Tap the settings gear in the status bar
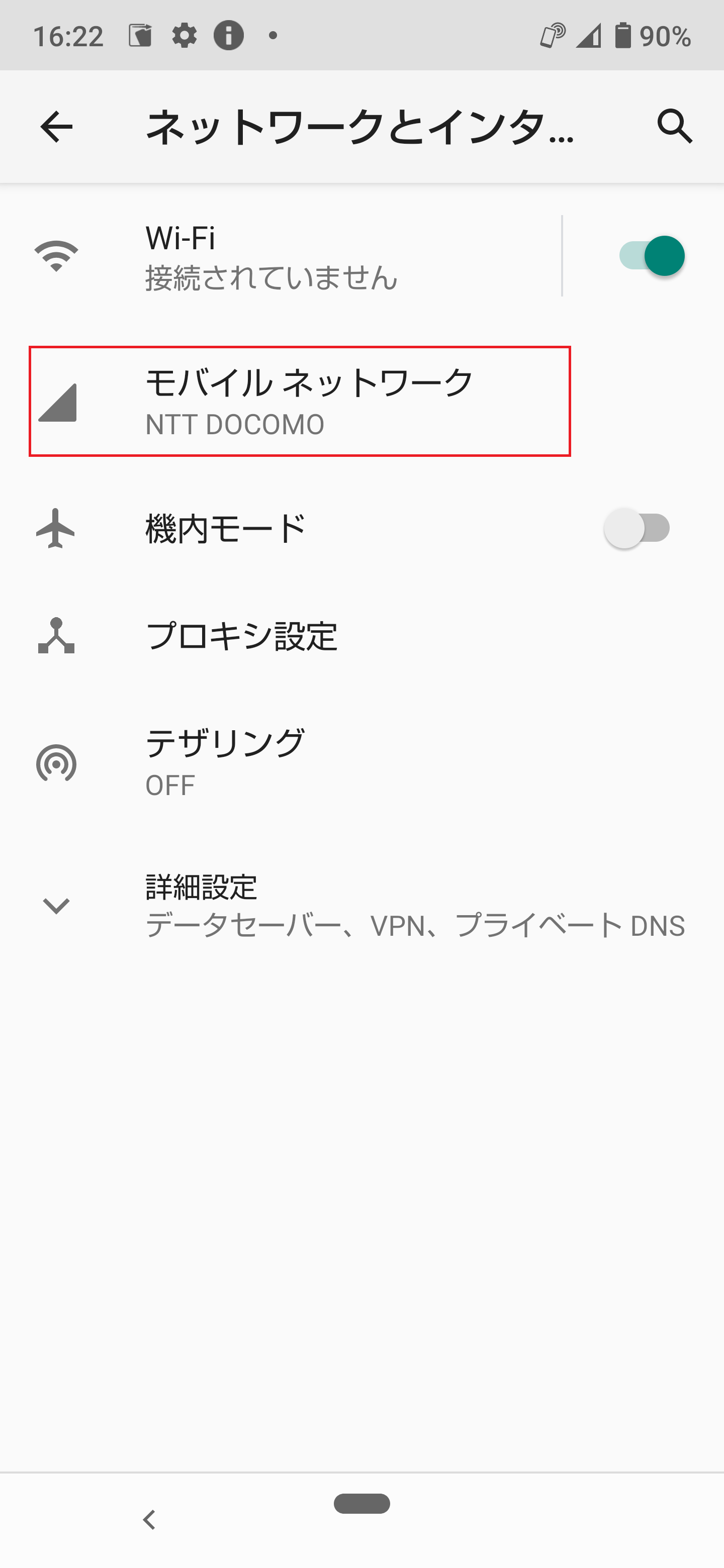This screenshot has width=724, height=1568. (x=184, y=35)
